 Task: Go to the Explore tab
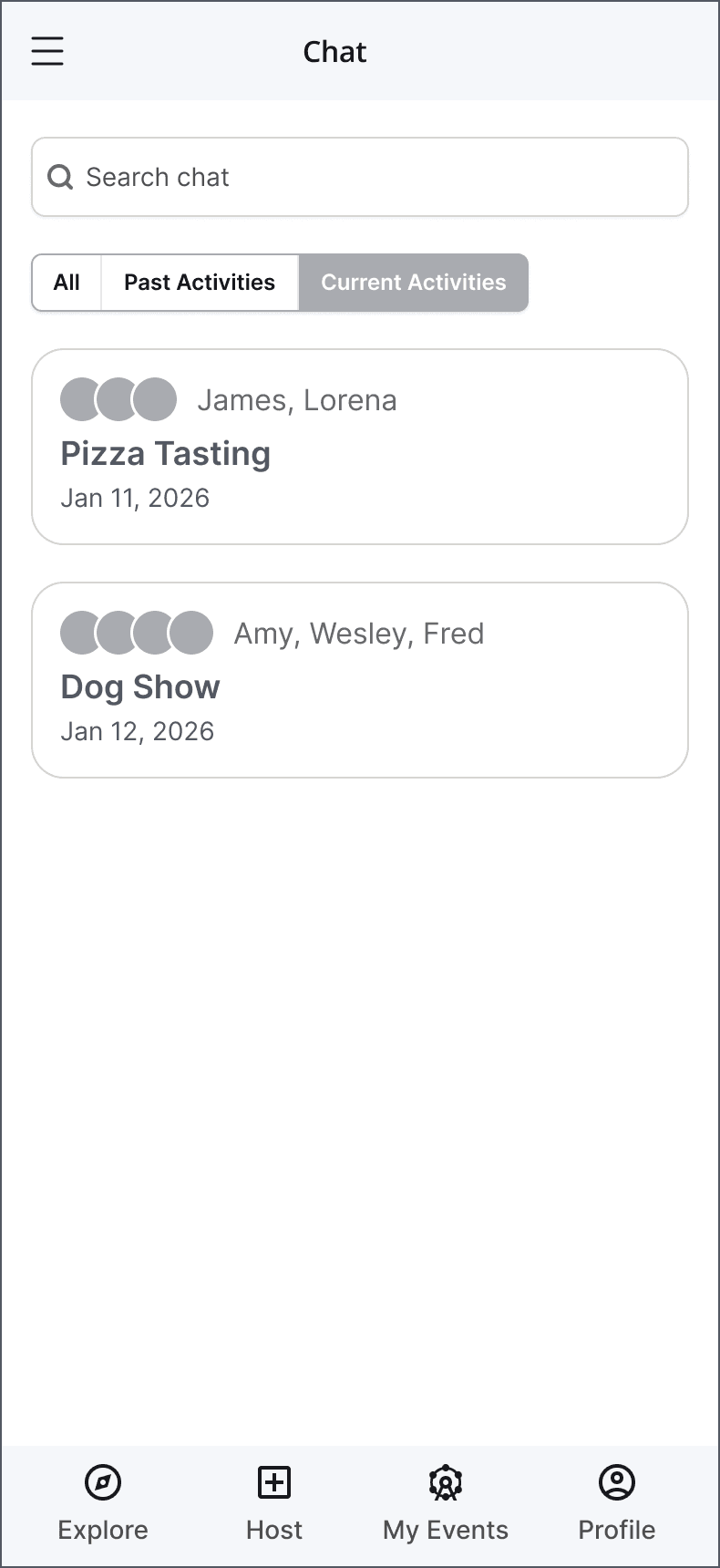103,1504
